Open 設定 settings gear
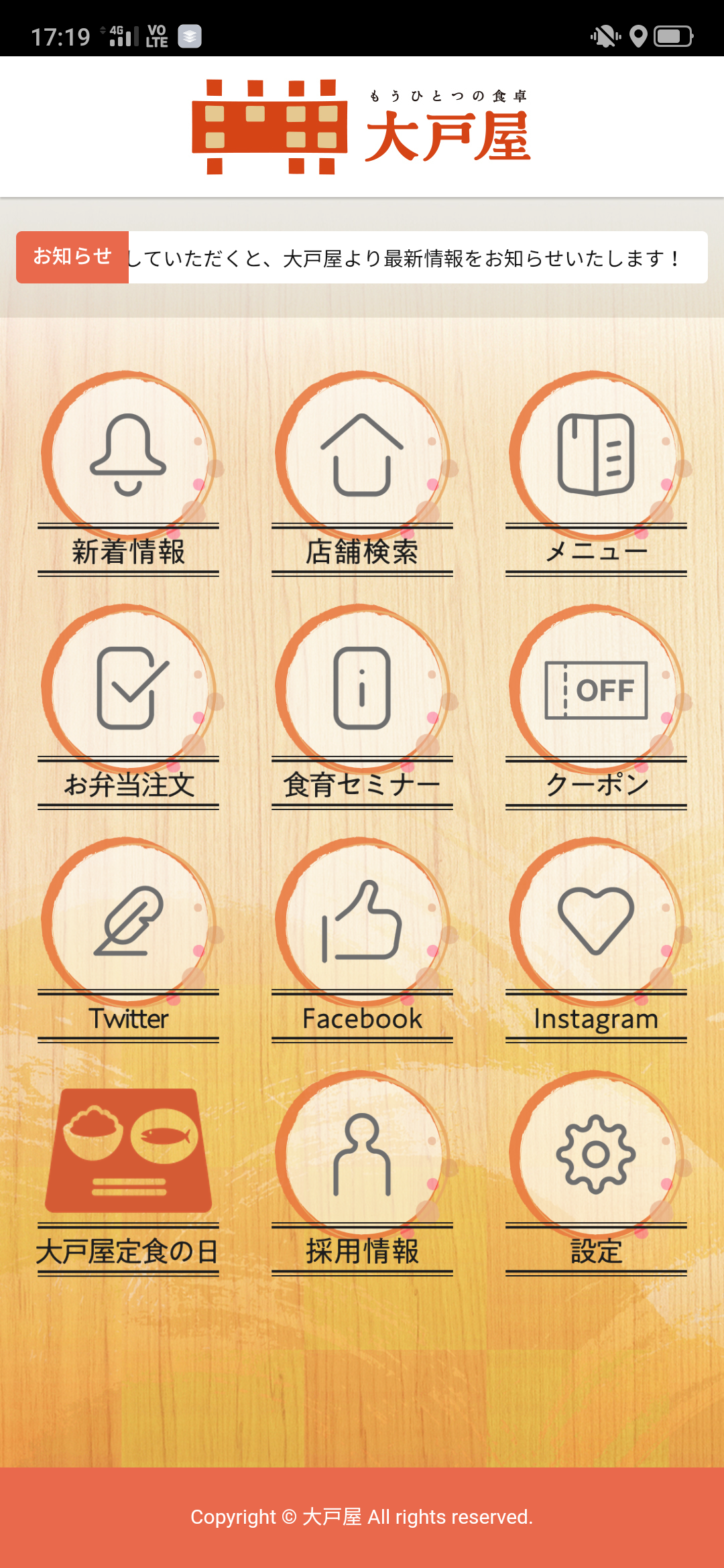 click(596, 1173)
